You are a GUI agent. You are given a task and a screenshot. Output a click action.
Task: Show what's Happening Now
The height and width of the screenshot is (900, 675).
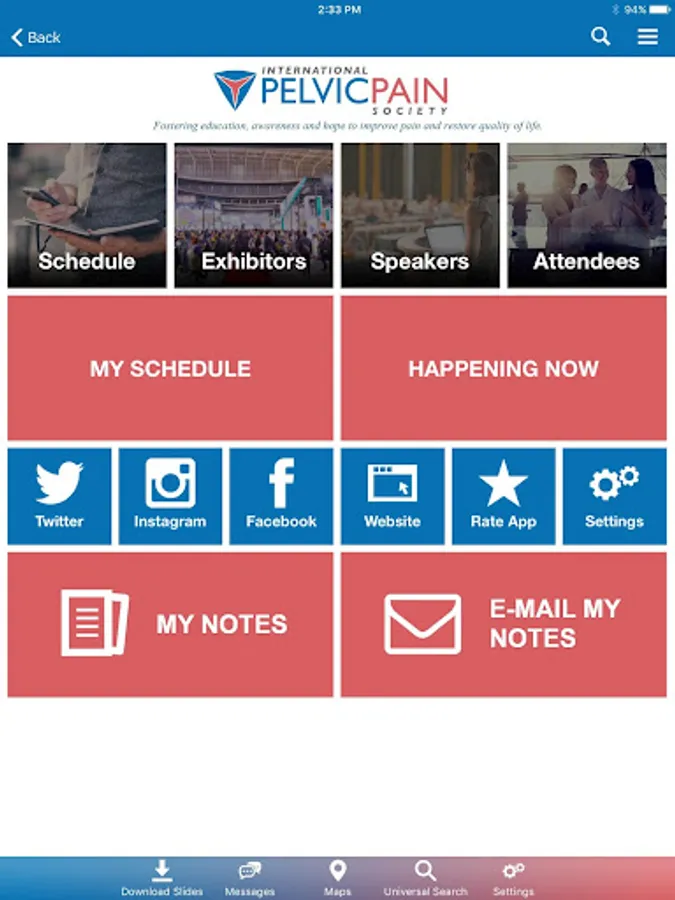[503, 368]
